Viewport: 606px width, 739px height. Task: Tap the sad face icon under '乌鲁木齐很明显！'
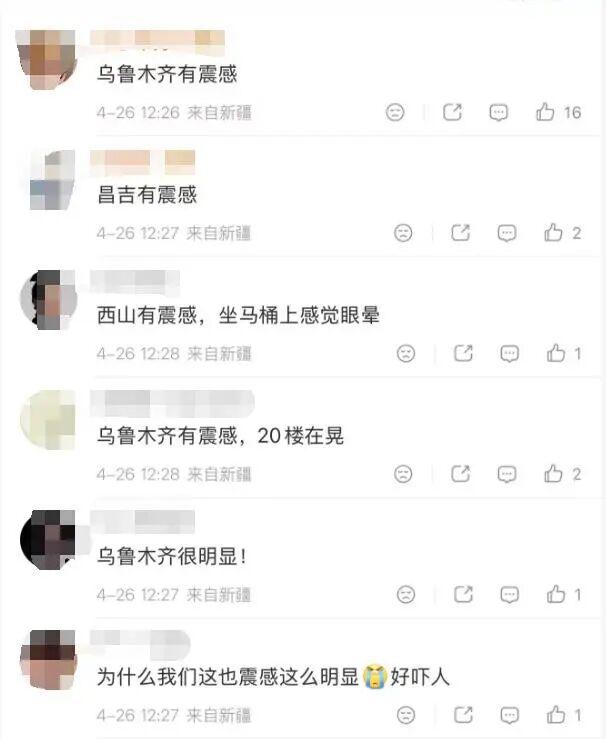pos(406,594)
